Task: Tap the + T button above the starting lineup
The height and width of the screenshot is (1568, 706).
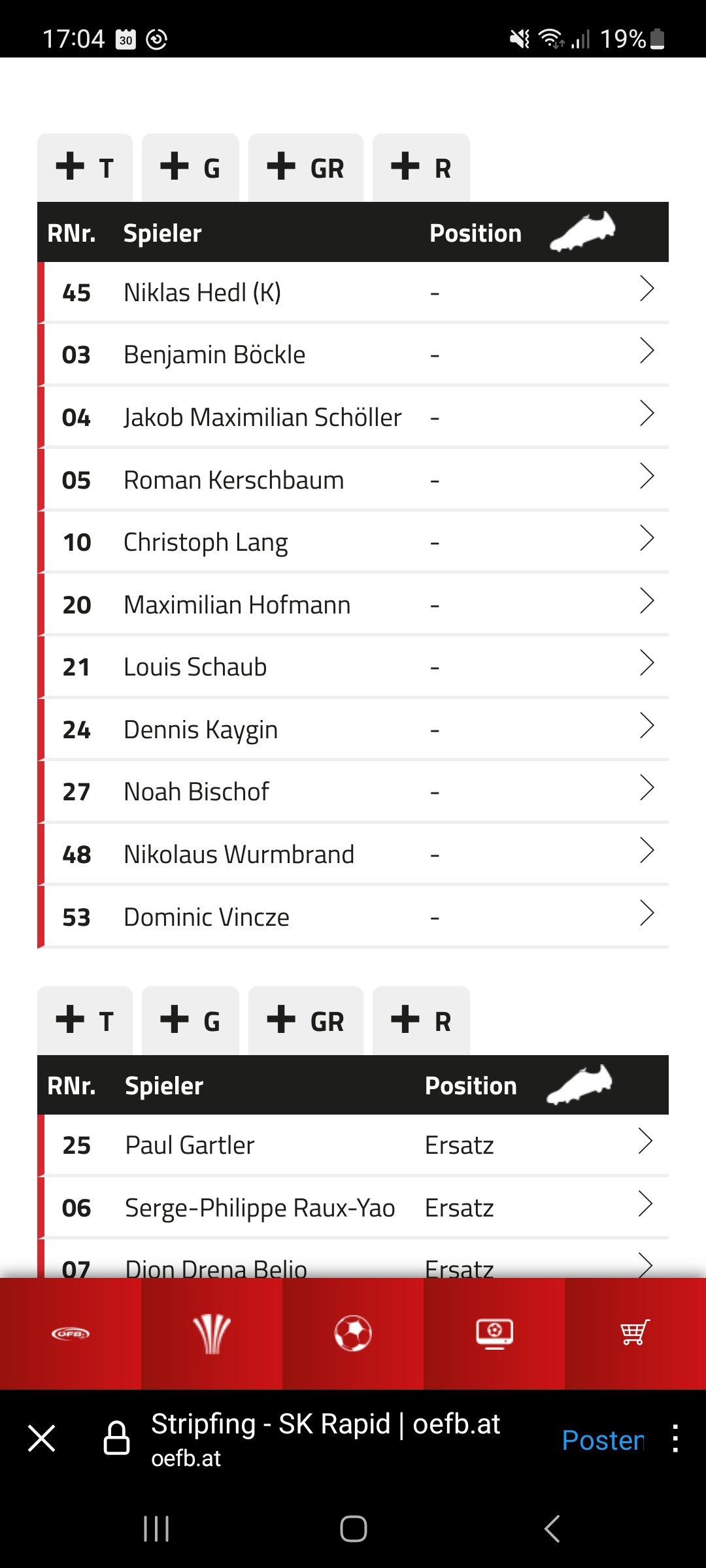Action: pyautogui.click(x=85, y=168)
